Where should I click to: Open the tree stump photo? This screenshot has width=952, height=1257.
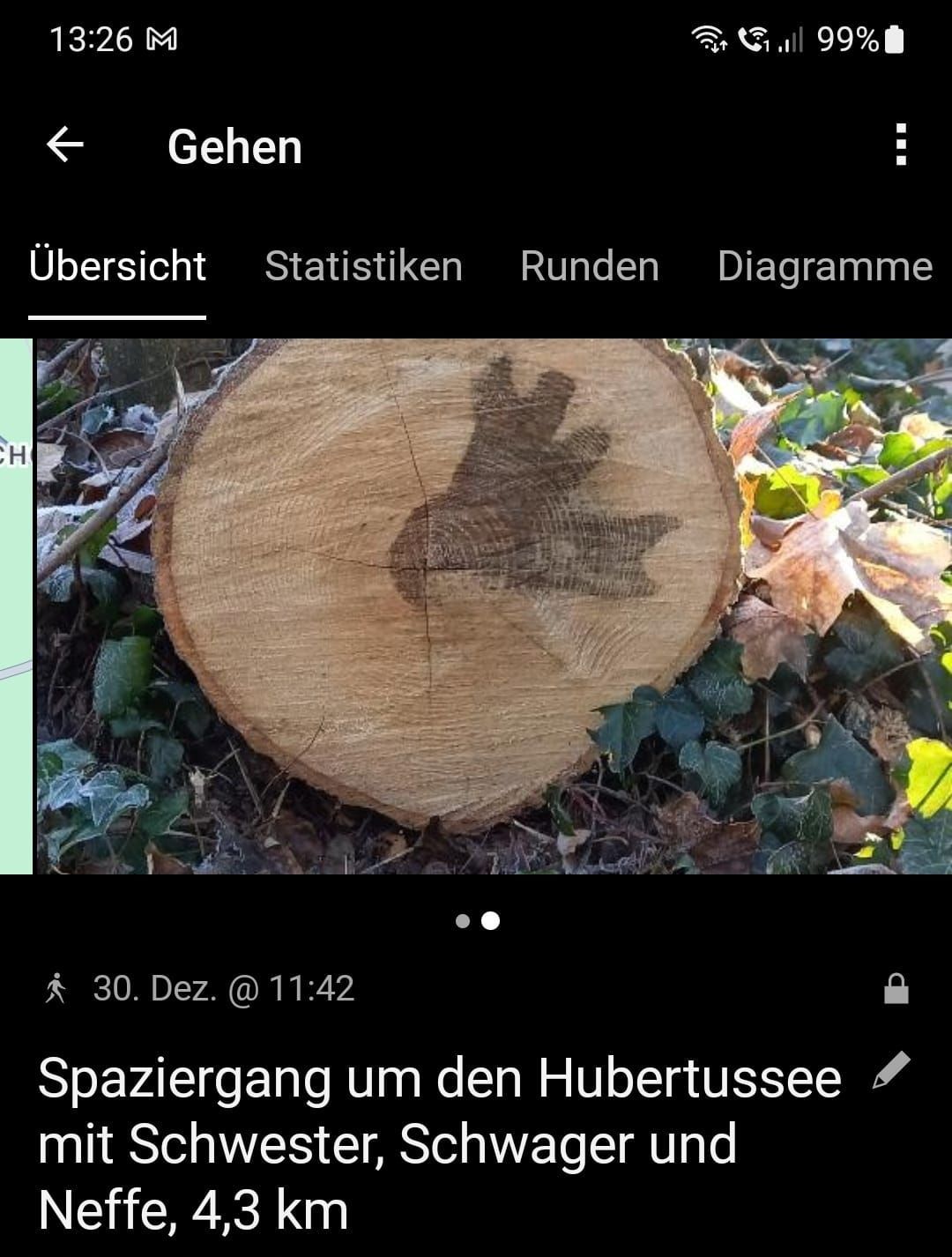[x=494, y=606]
